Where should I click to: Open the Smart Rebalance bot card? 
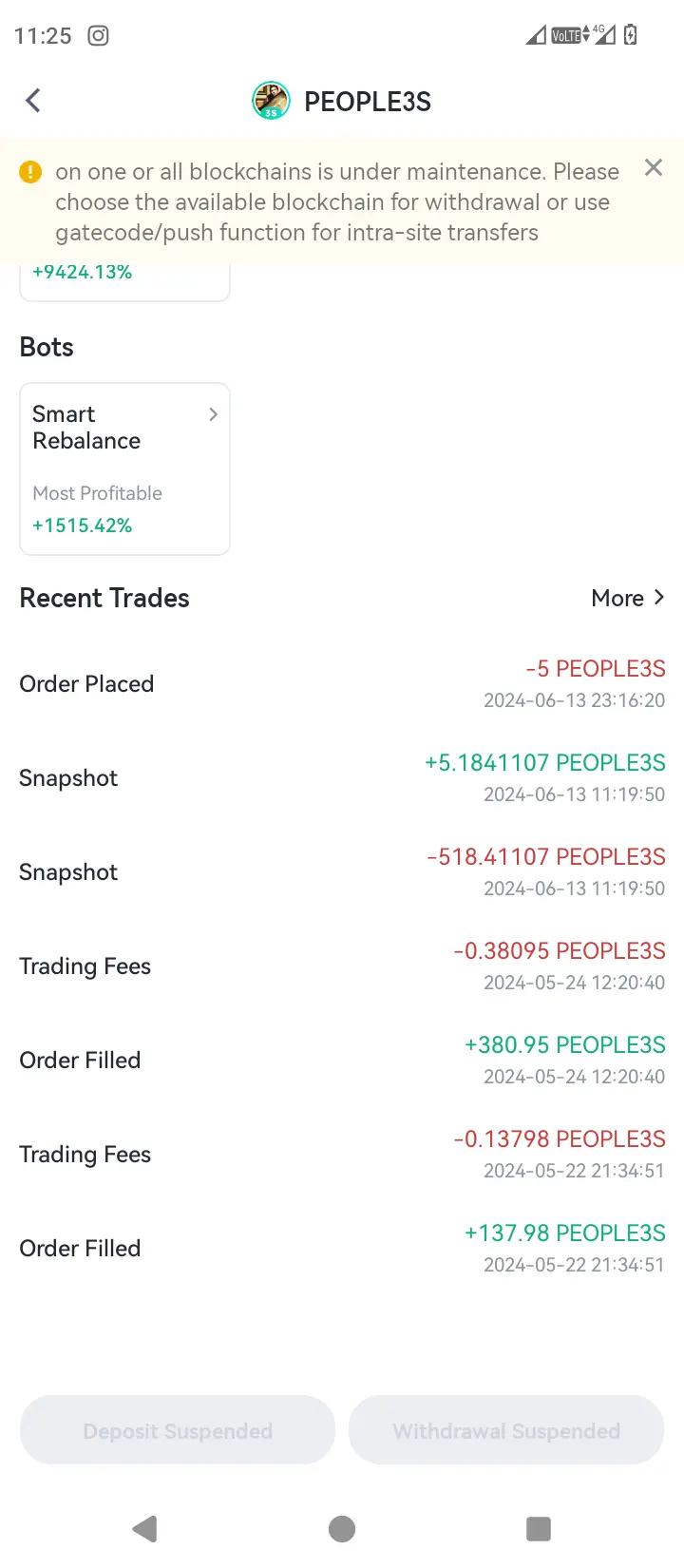(124, 468)
